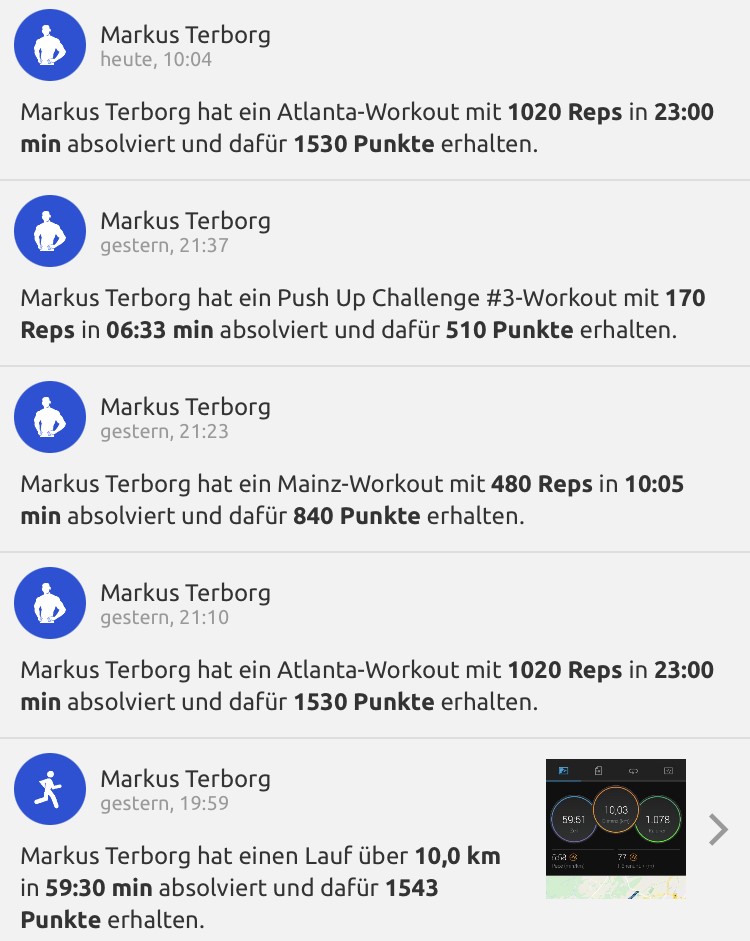Click the blue workout avatar on today's Atlanta post
750x941 pixels.
49,45
